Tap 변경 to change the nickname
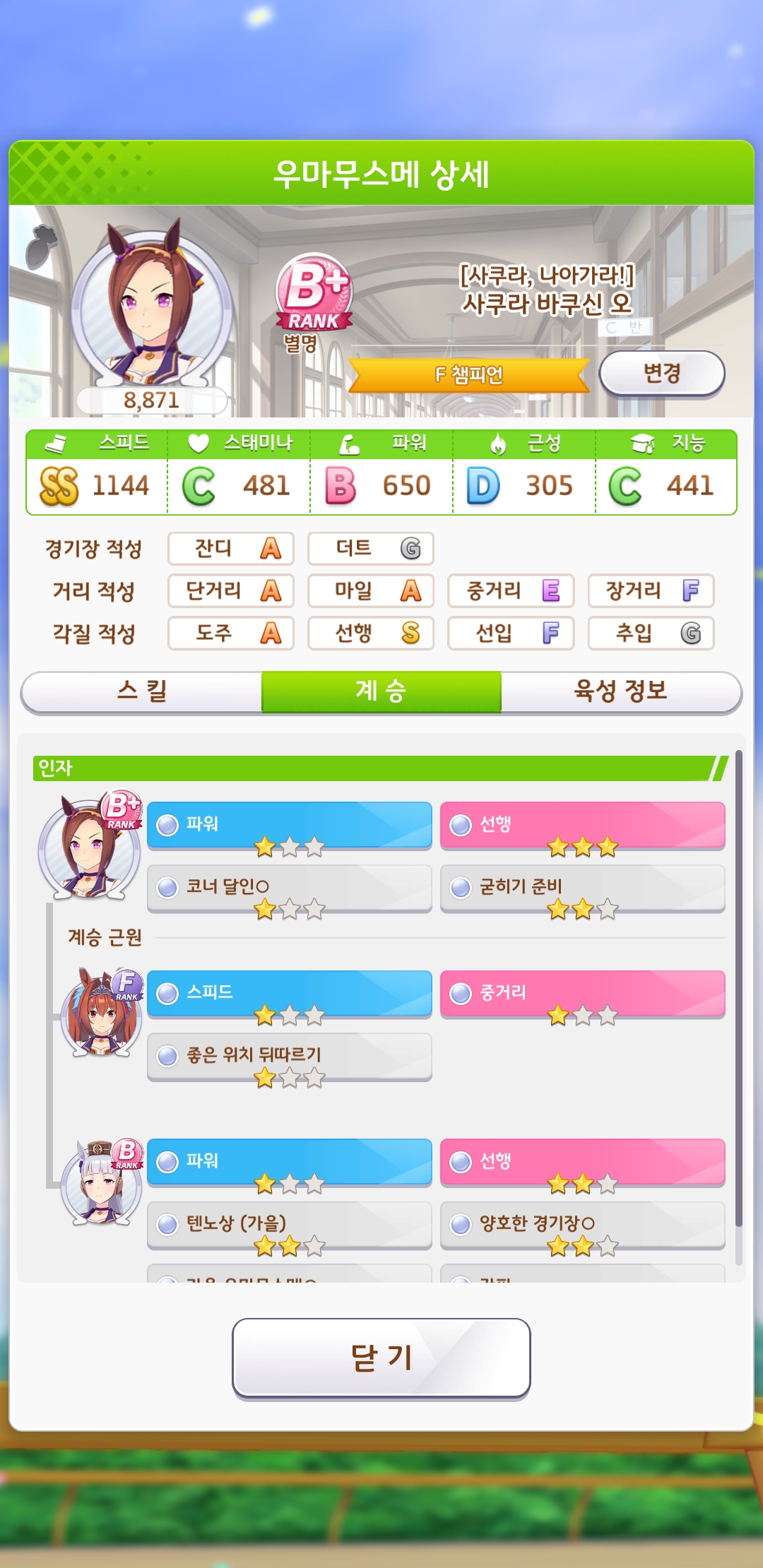The width and height of the screenshot is (763, 1568). pyautogui.click(x=661, y=373)
